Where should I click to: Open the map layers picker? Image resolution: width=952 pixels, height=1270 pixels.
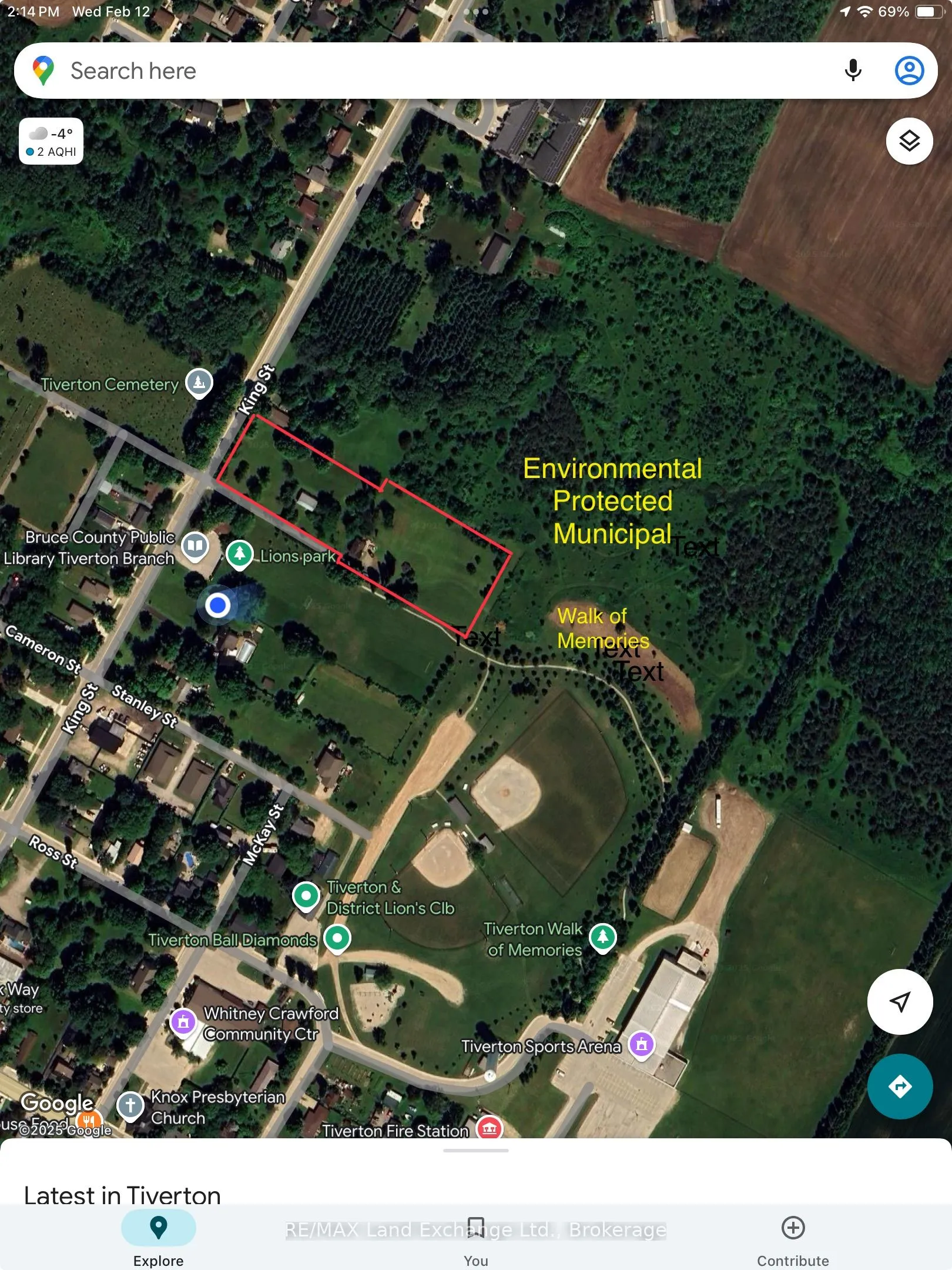coord(909,141)
